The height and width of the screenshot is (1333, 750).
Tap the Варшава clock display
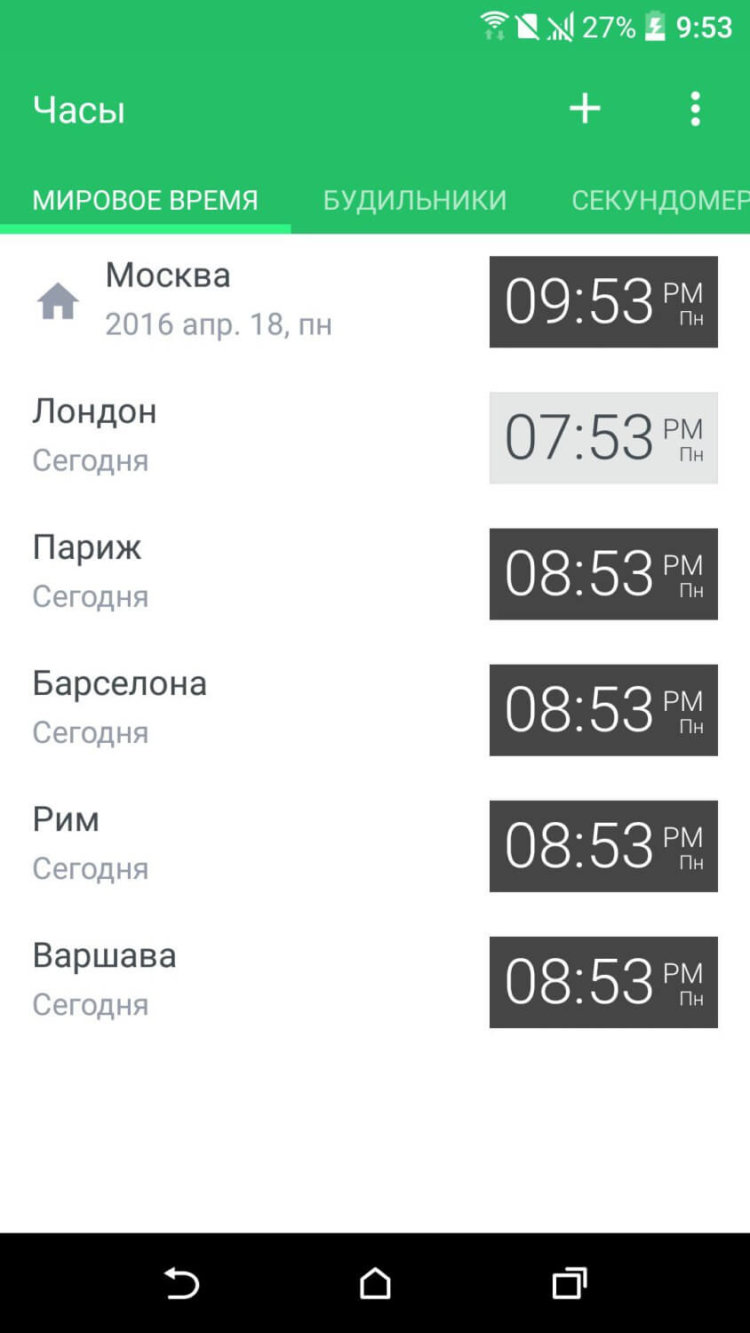(x=603, y=982)
